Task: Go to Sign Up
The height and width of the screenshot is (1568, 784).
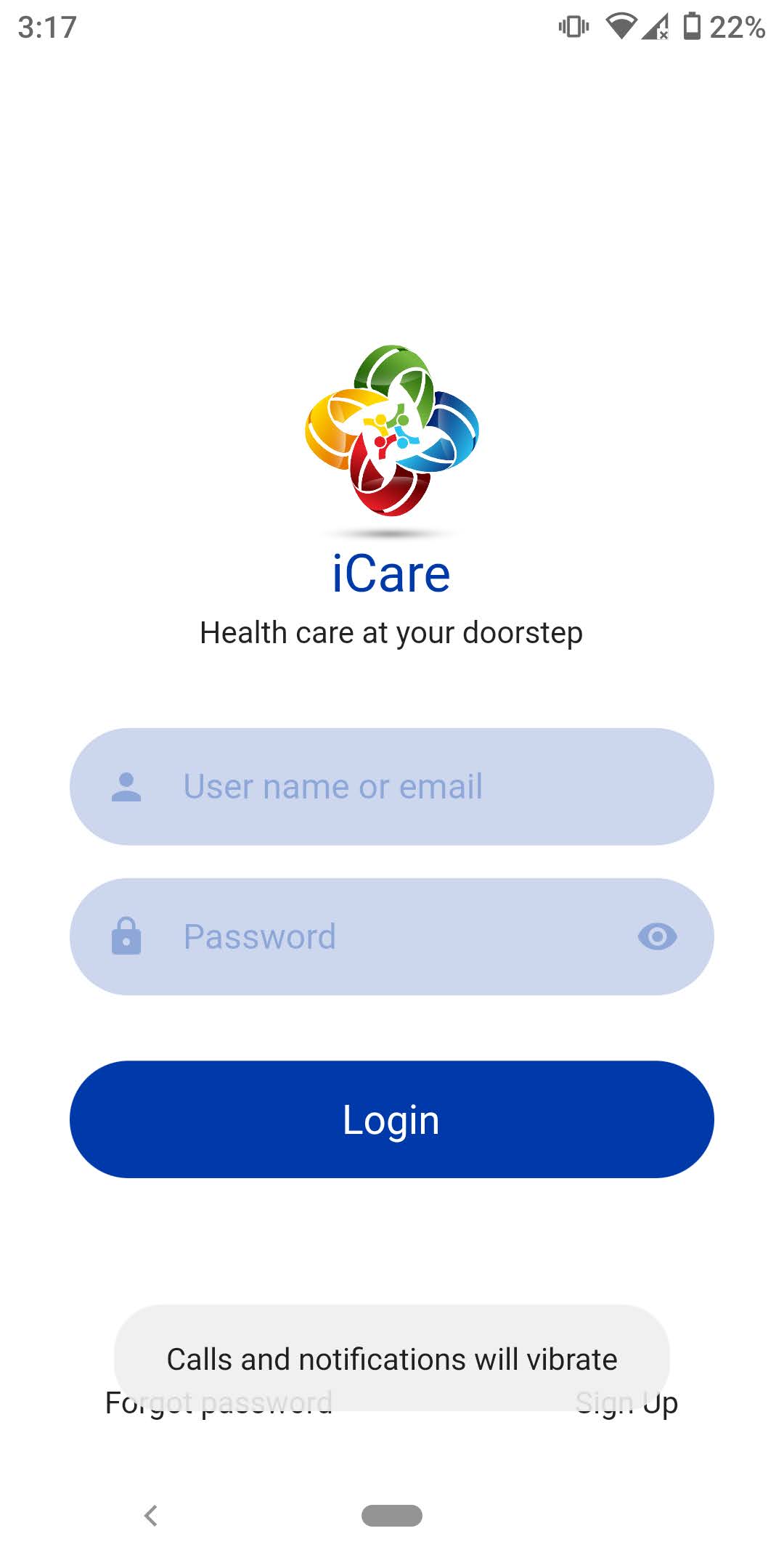Action: point(626,1404)
